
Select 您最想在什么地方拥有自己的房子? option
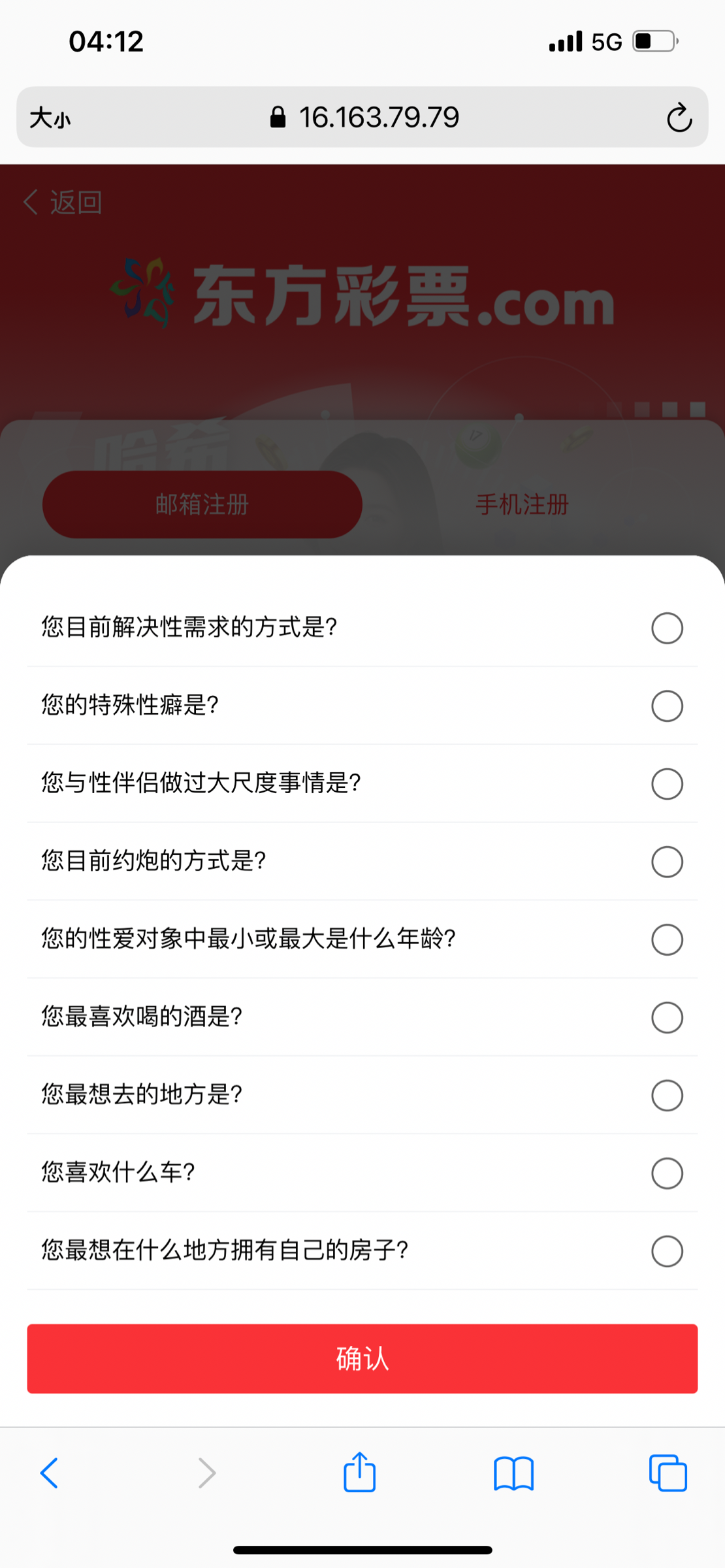666,1250
